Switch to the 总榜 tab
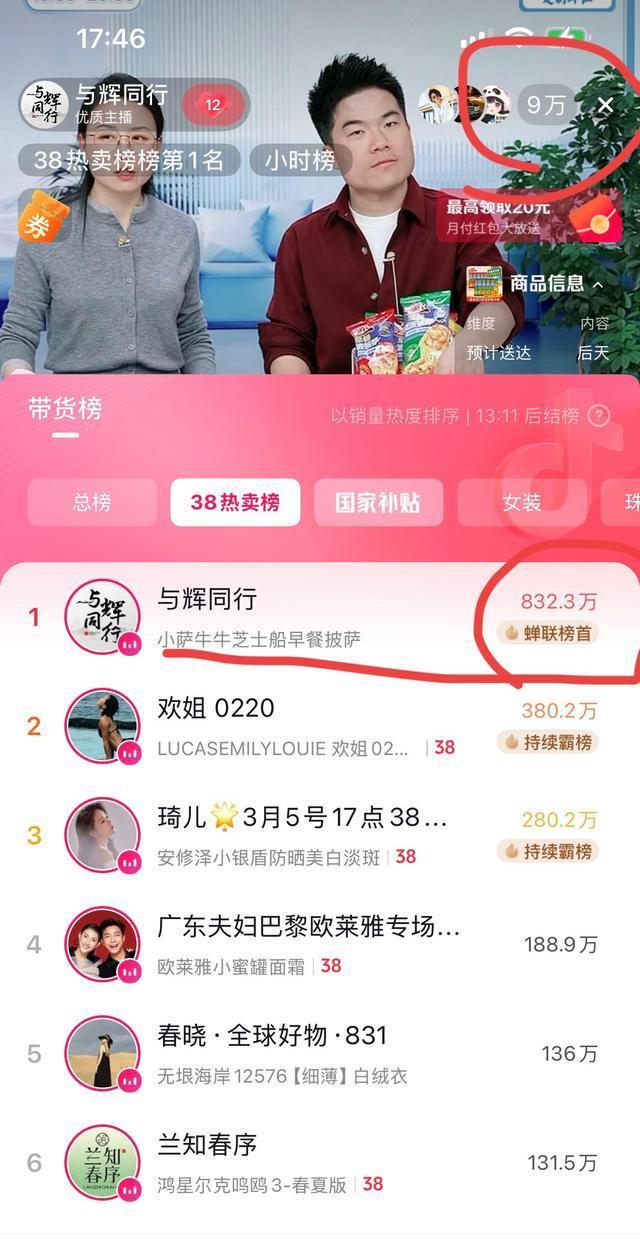Image resolution: width=640 pixels, height=1246 pixels. point(92,502)
